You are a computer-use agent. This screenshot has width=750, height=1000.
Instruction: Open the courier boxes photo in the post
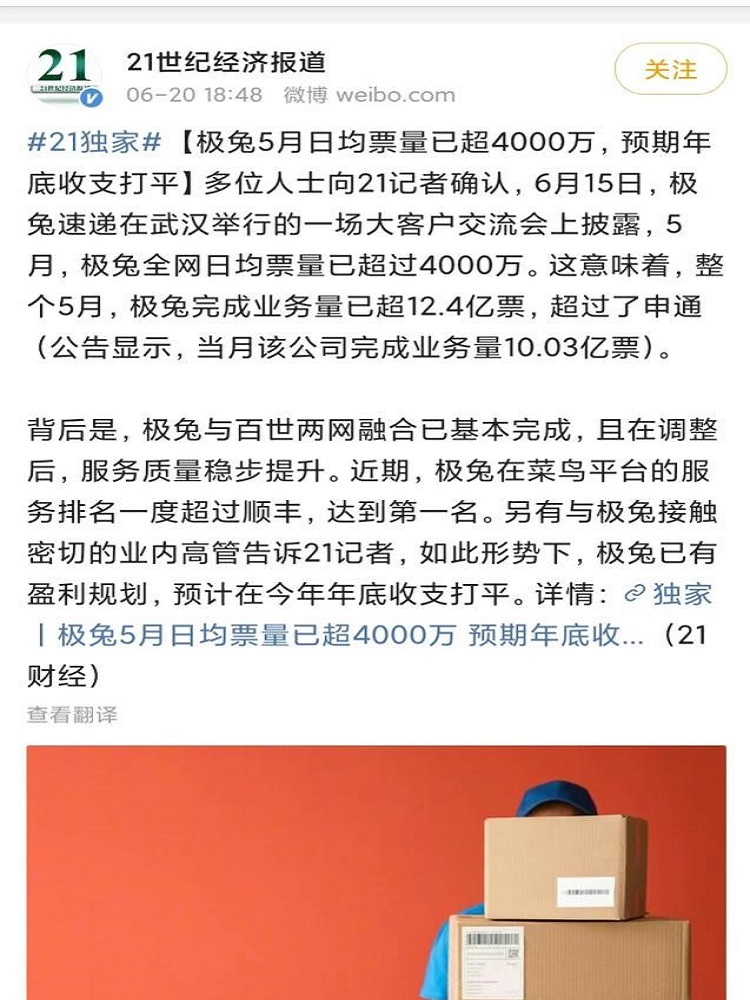click(376, 872)
